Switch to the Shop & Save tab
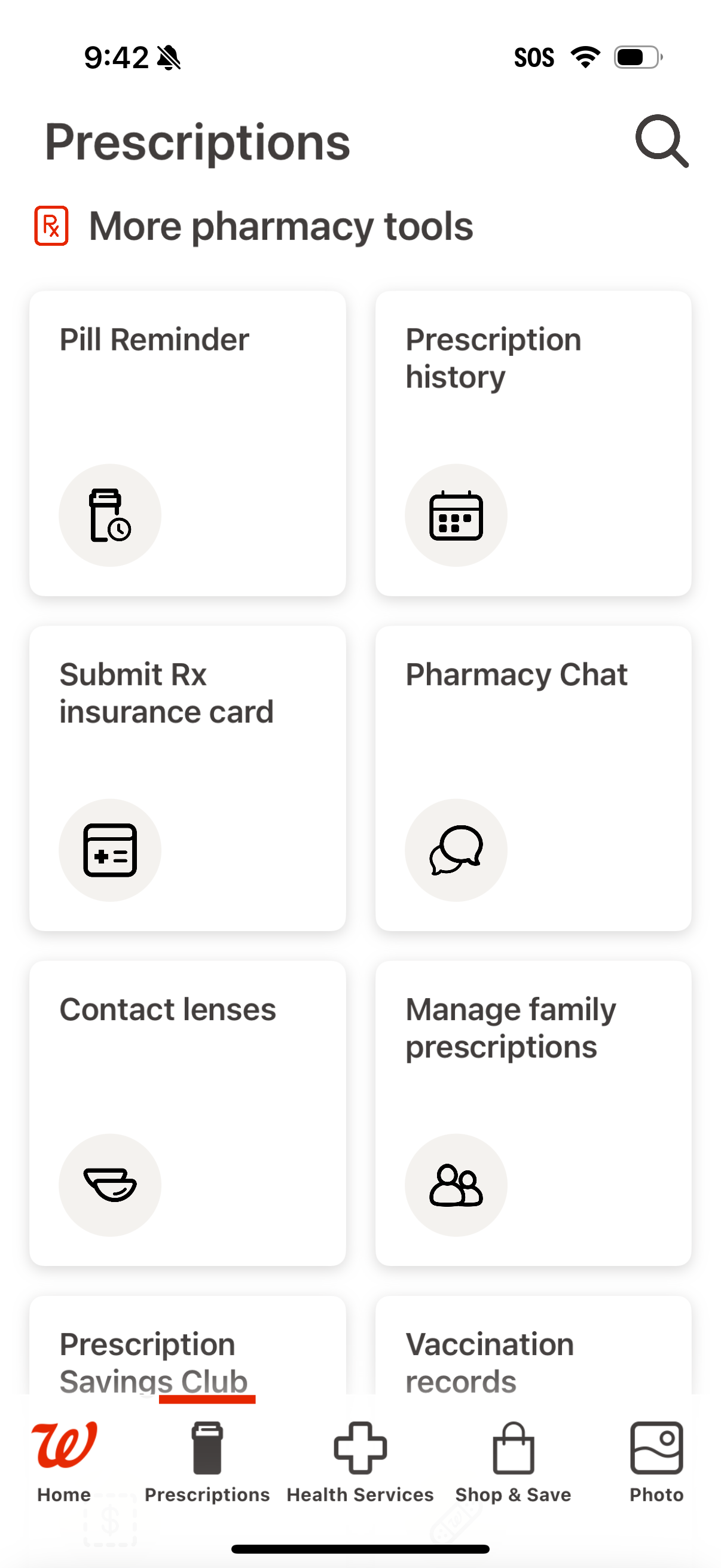 [513, 1461]
